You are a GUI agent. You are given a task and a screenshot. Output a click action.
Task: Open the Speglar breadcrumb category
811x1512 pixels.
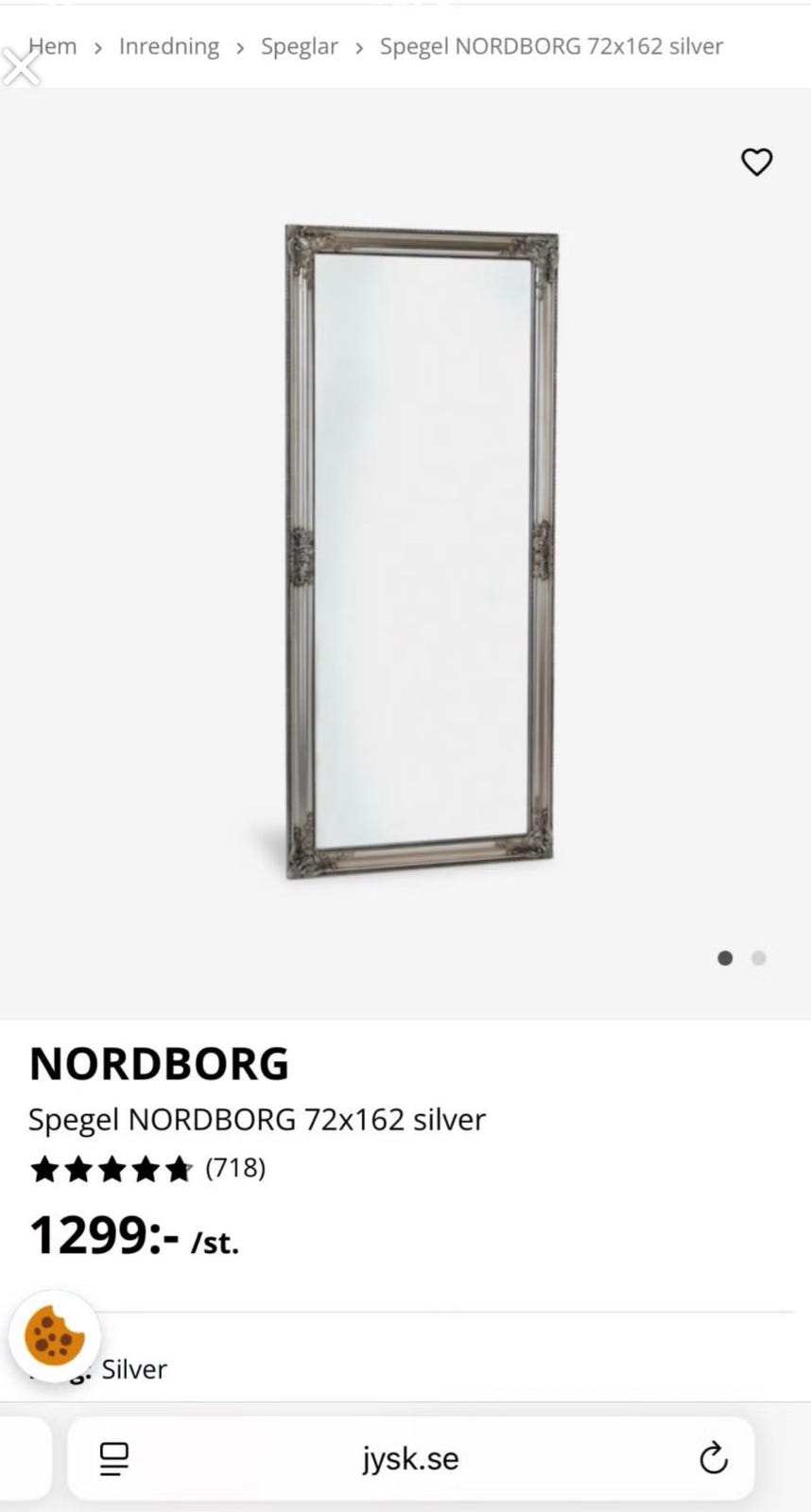coord(299,46)
